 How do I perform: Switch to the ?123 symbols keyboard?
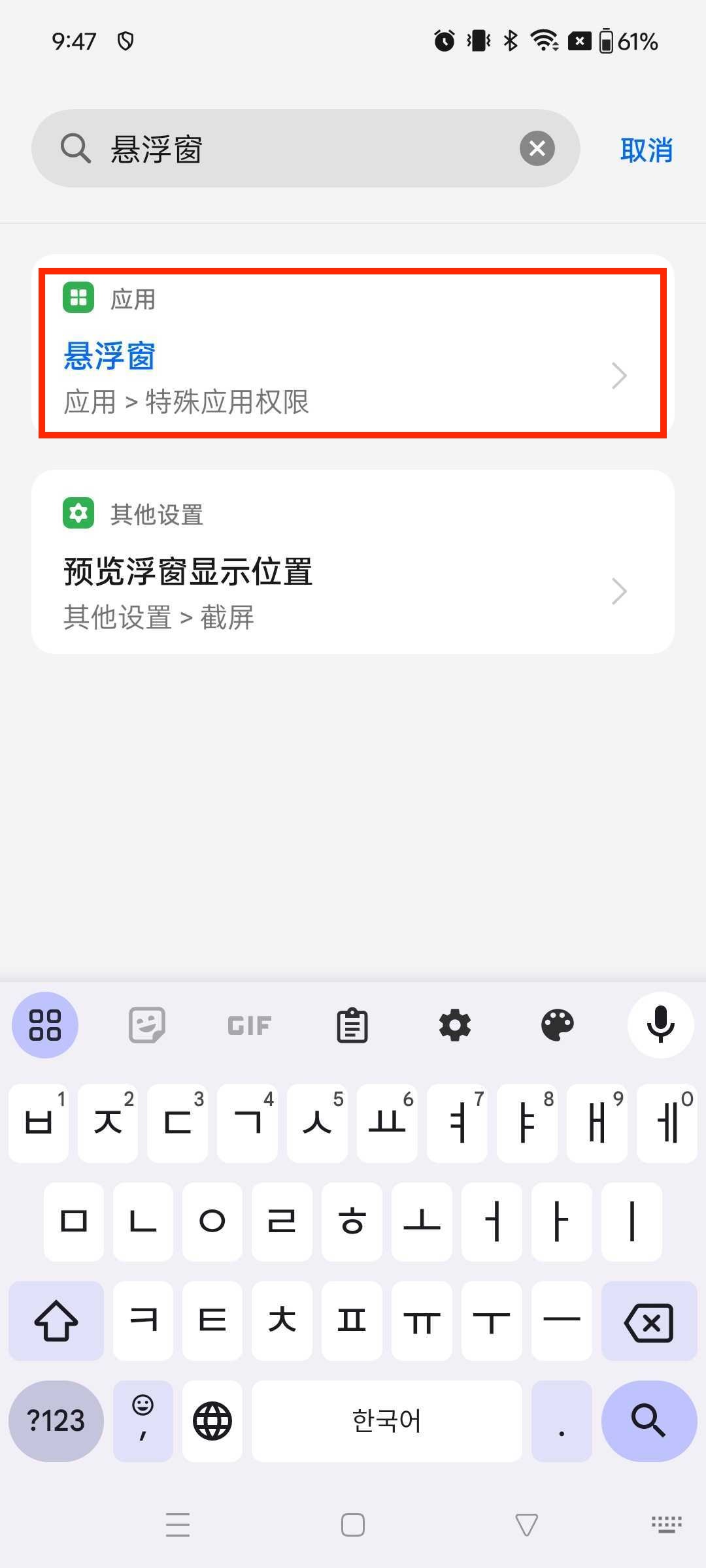(56, 1420)
